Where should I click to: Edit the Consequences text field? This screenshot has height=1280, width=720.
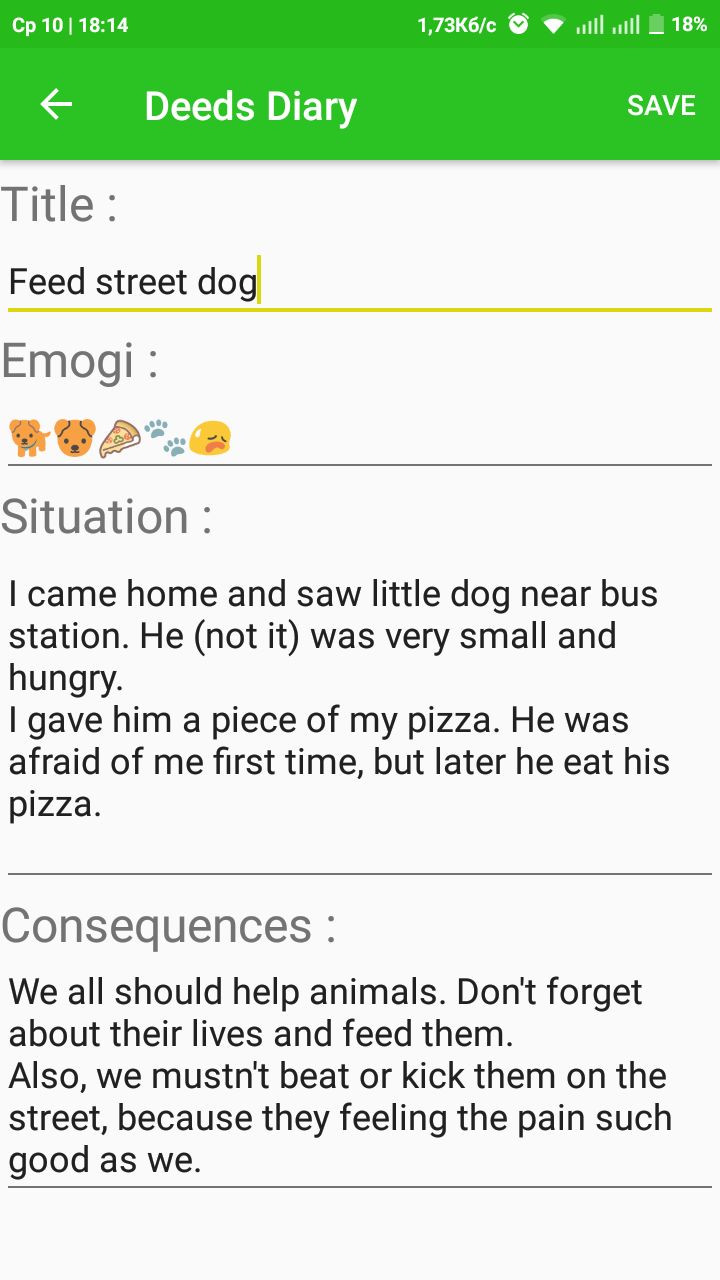pyautogui.click(x=360, y=1076)
